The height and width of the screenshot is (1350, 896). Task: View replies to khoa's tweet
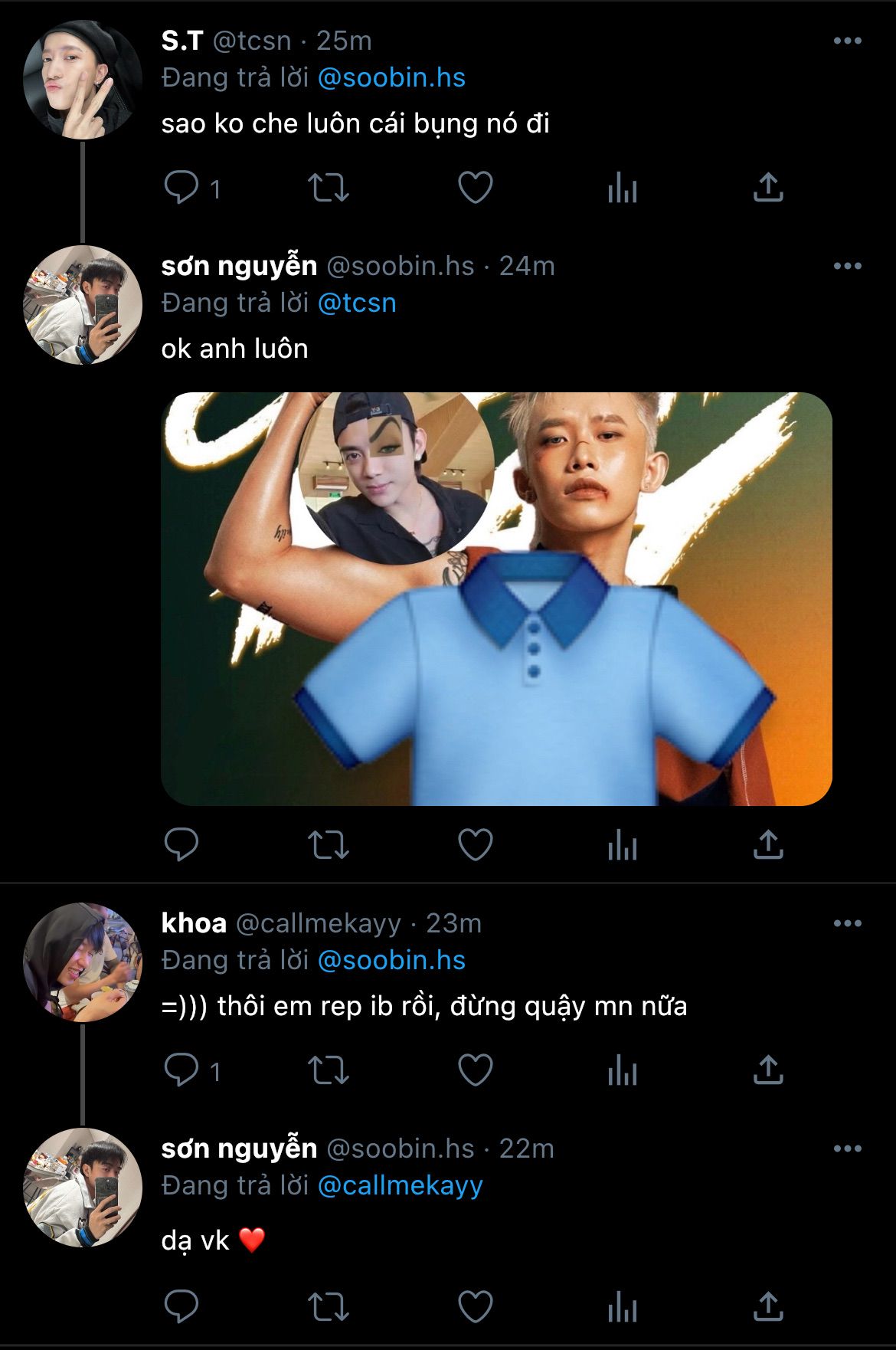[181, 1070]
